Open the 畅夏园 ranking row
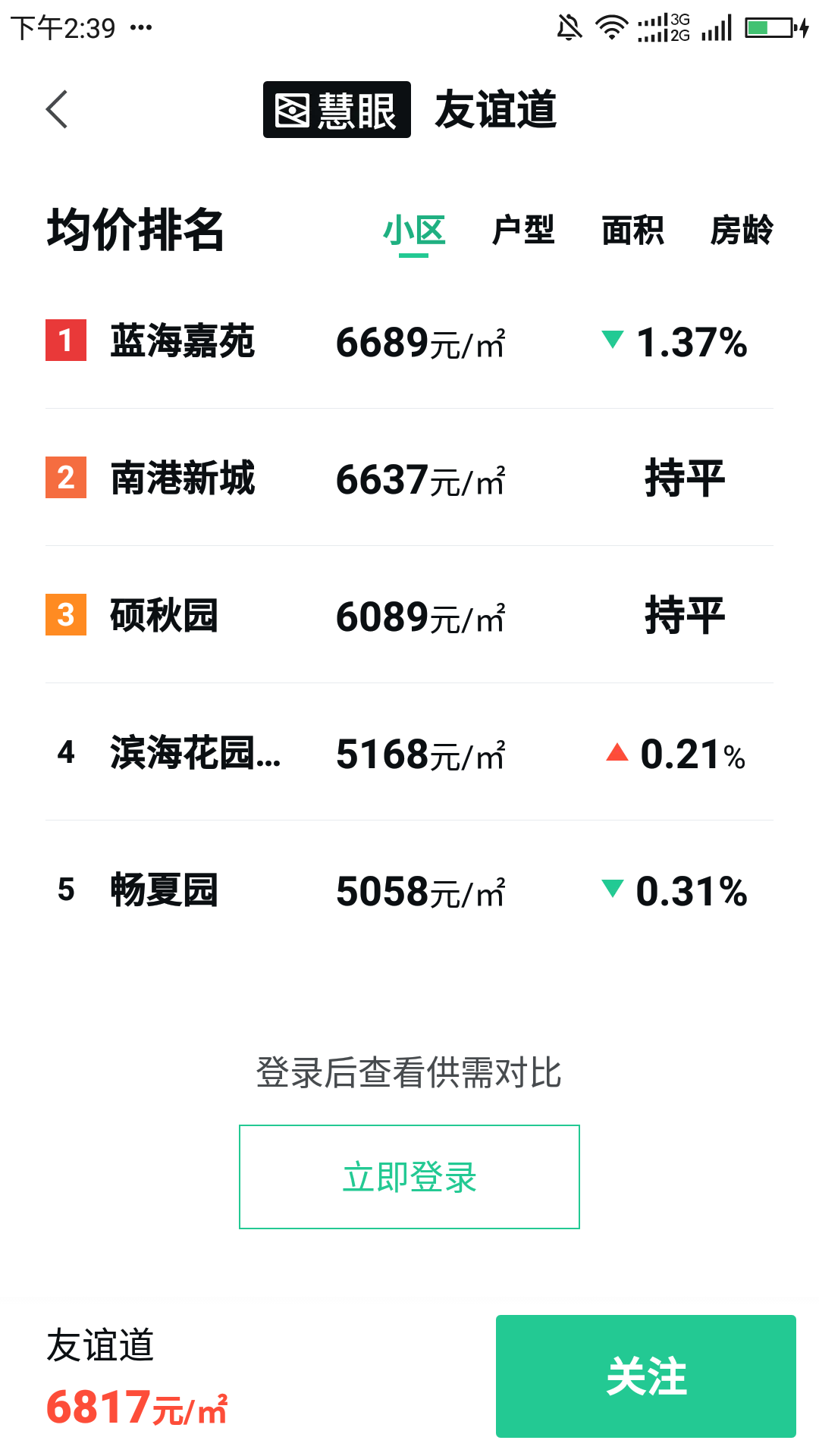The height and width of the screenshot is (1456, 819). tap(409, 890)
